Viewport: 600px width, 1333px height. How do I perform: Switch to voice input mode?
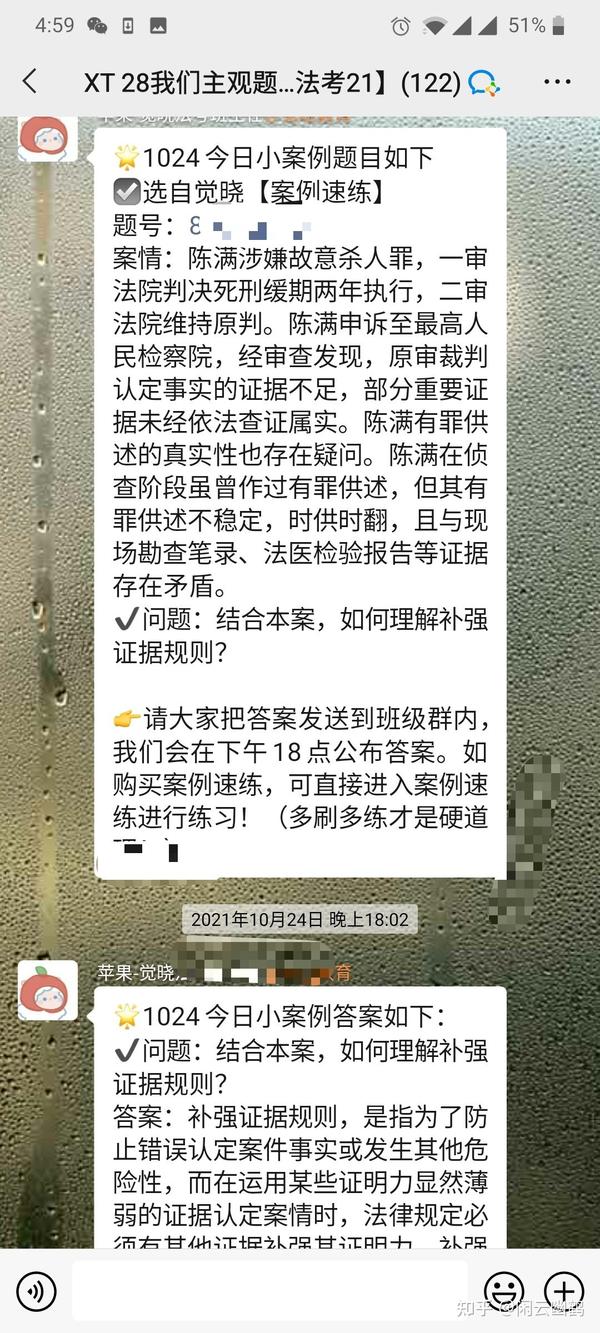pyautogui.click(x=37, y=1291)
